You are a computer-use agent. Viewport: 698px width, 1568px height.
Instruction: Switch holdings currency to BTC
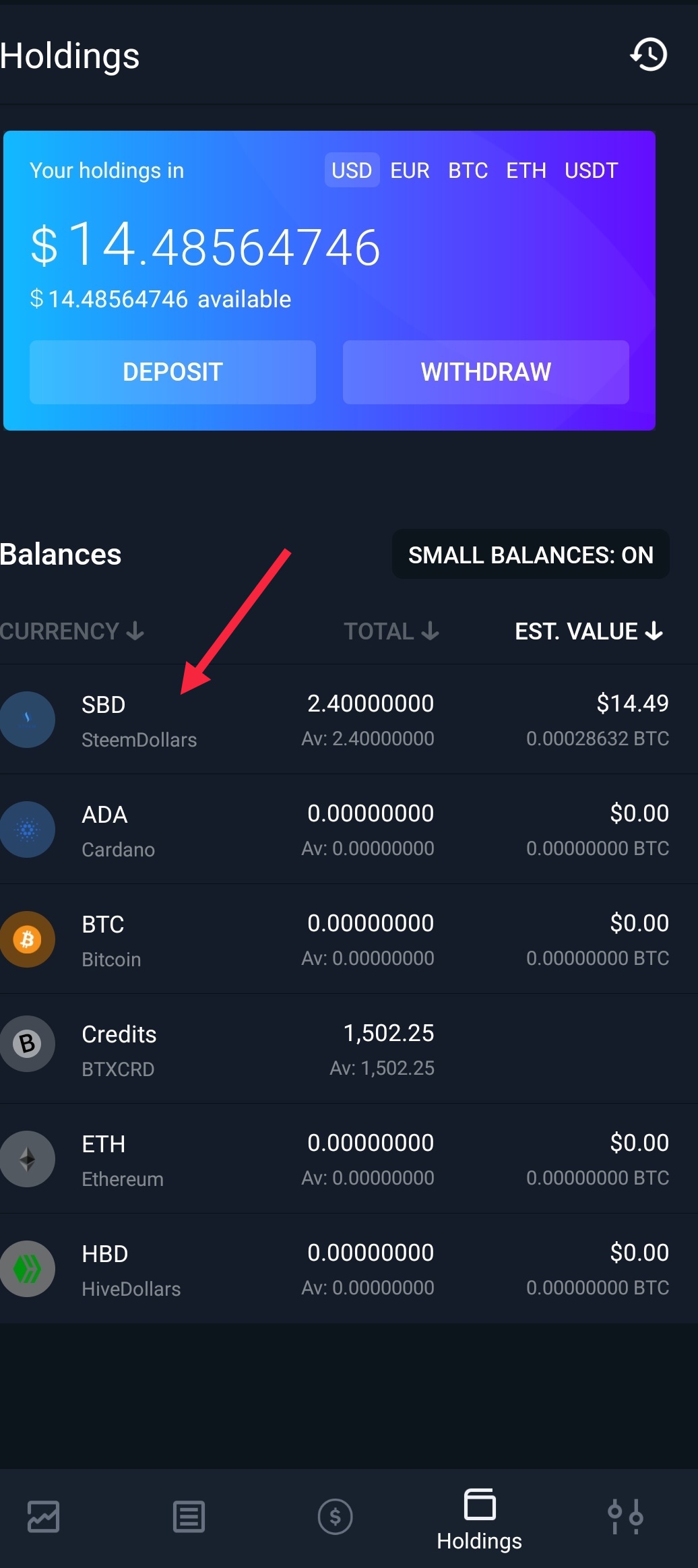coord(468,170)
